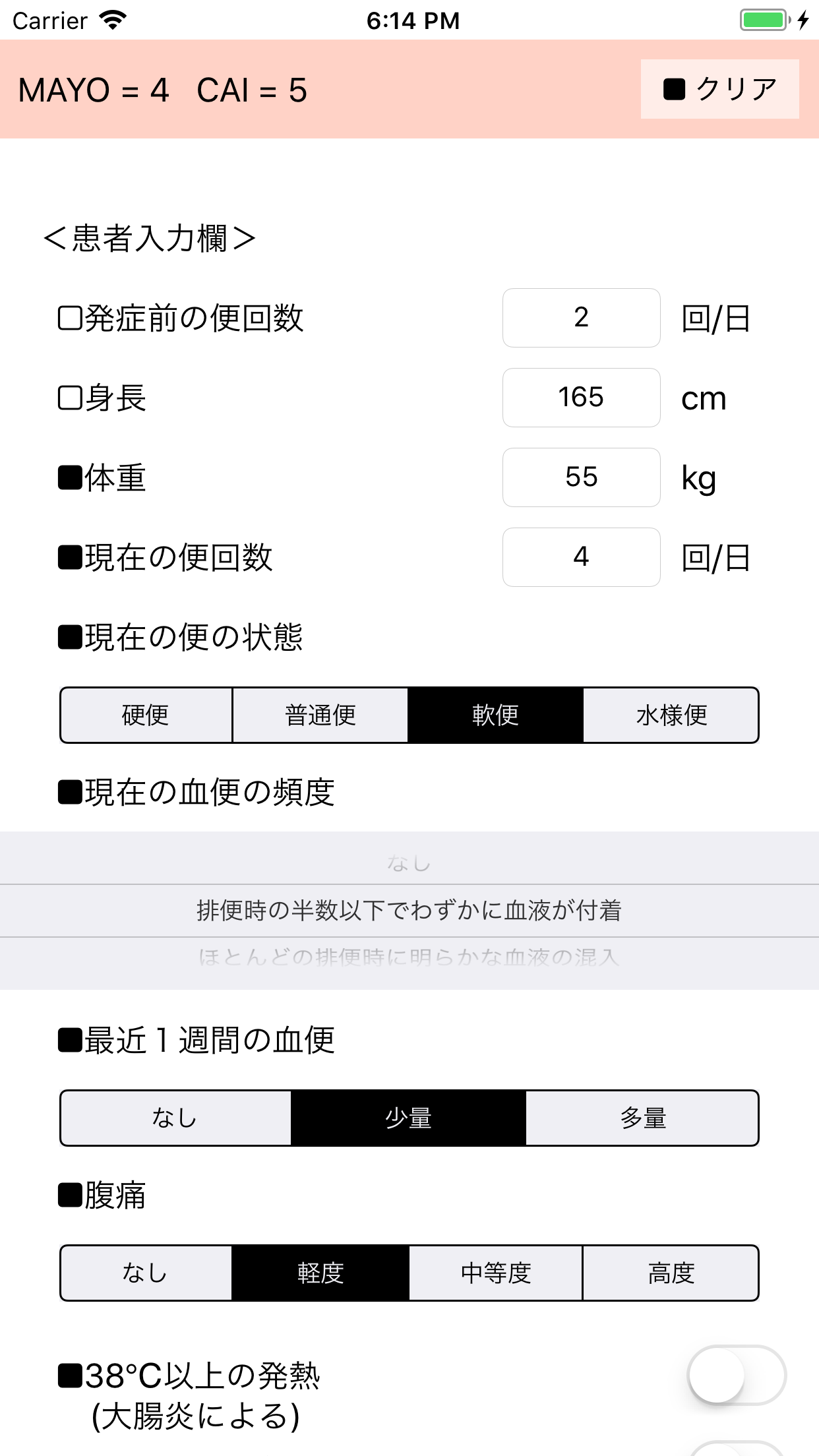Select 硬便 stool state

point(146,715)
